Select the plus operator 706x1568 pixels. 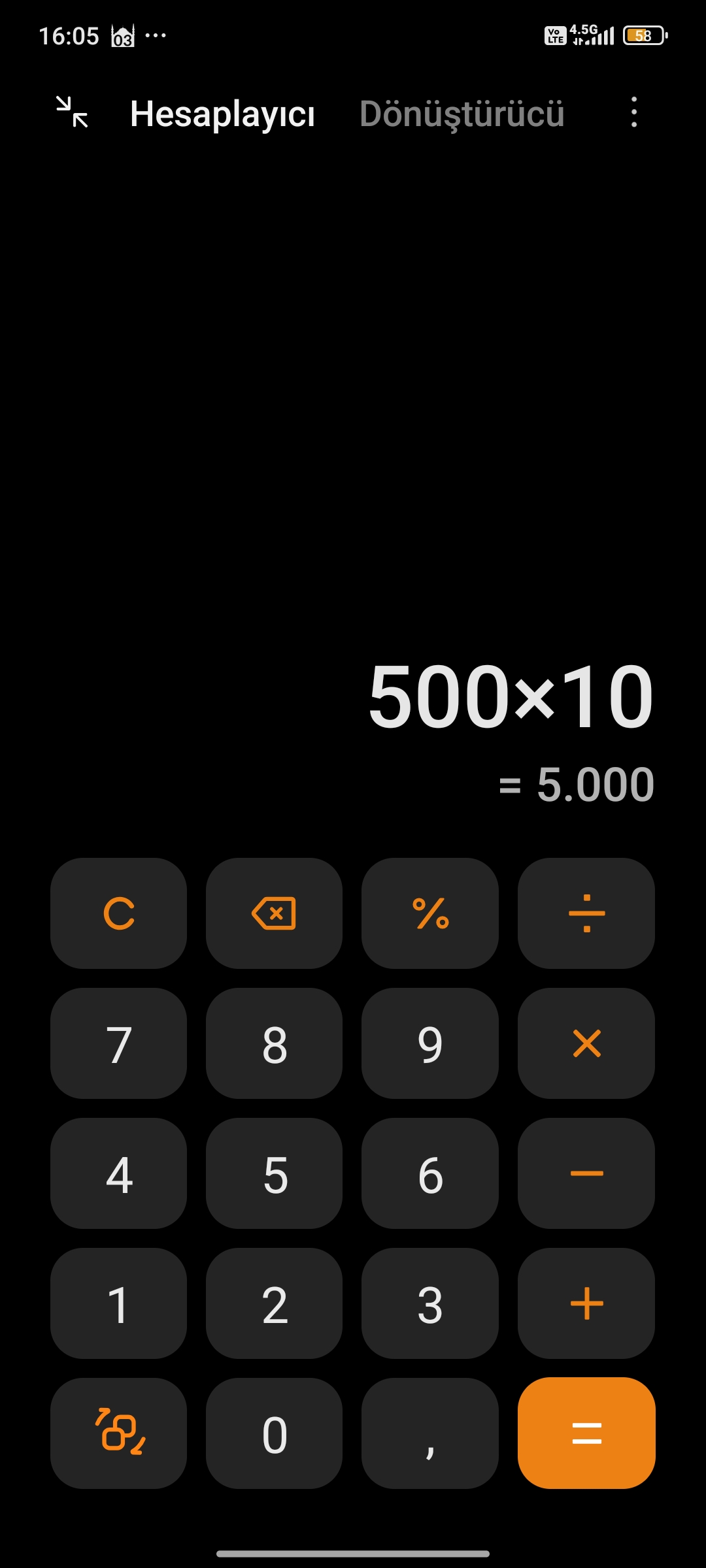[x=586, y=1303]
